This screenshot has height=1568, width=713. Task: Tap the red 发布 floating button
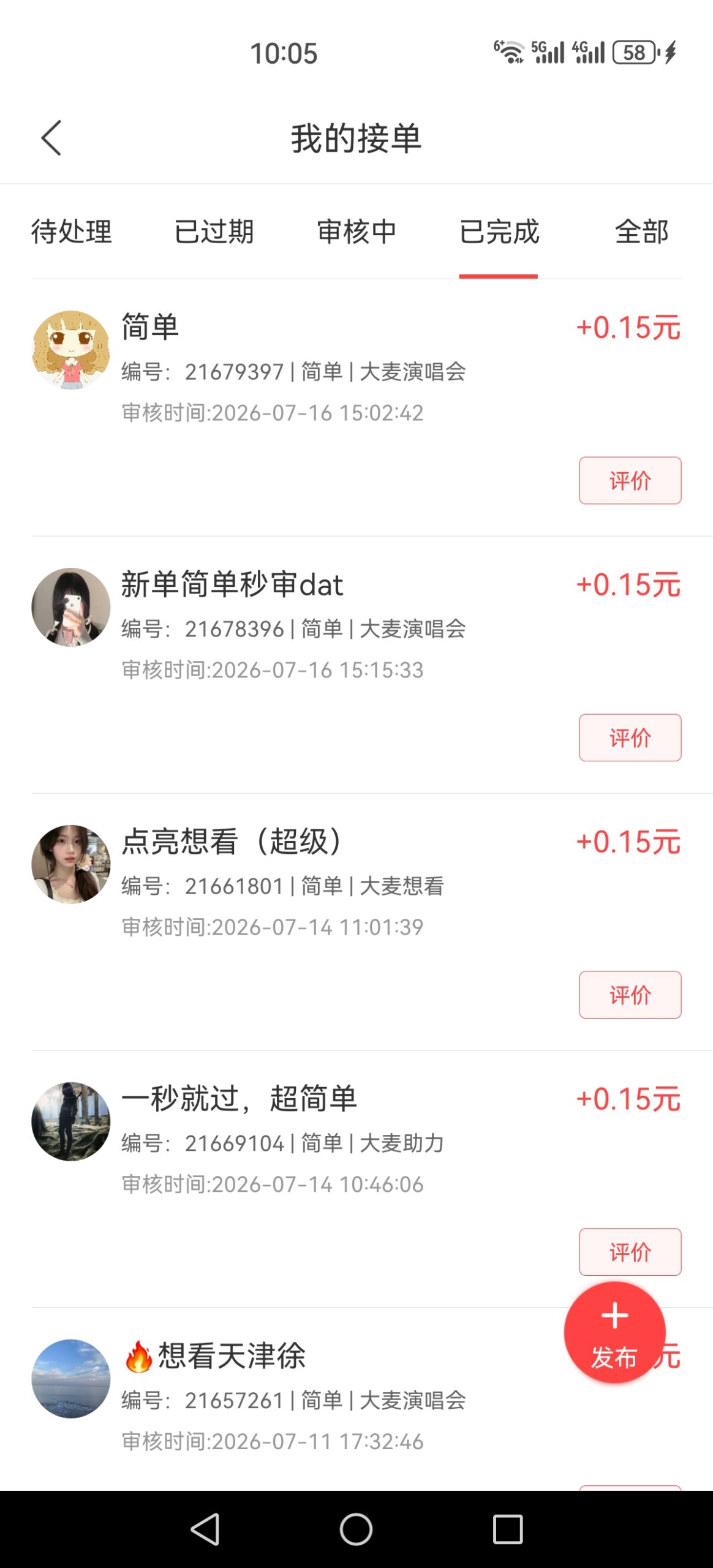coord(614,1333)
